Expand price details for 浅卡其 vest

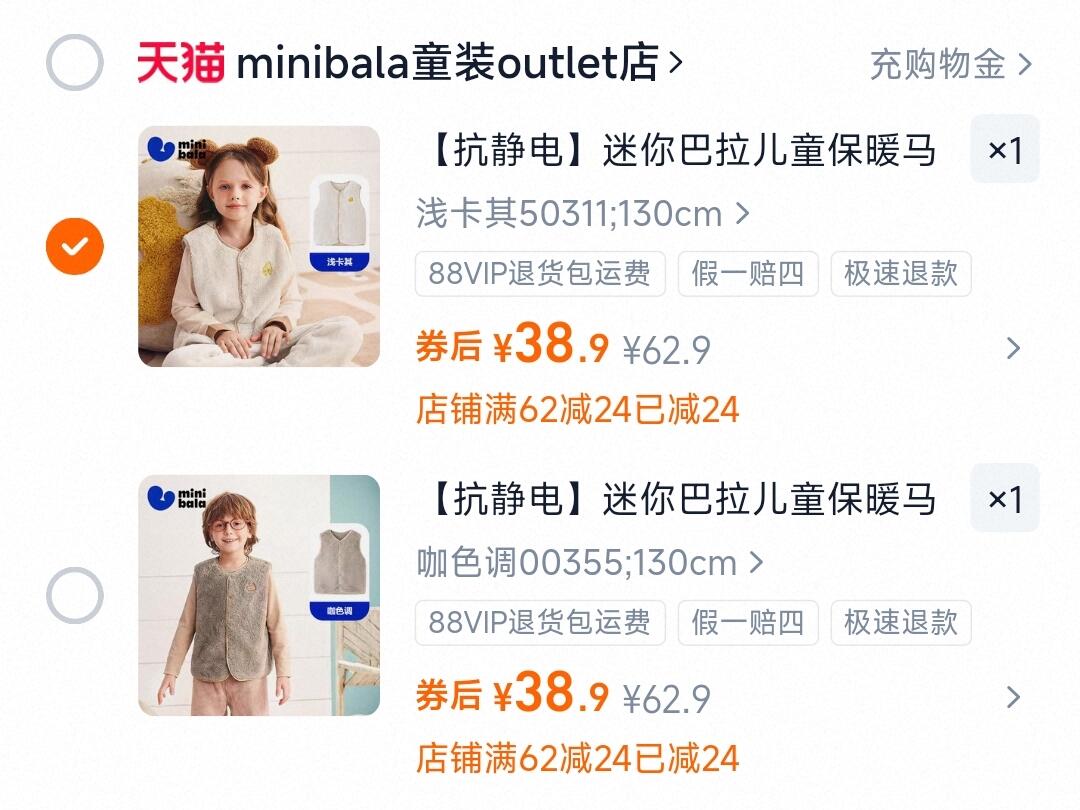point(1013,348)
